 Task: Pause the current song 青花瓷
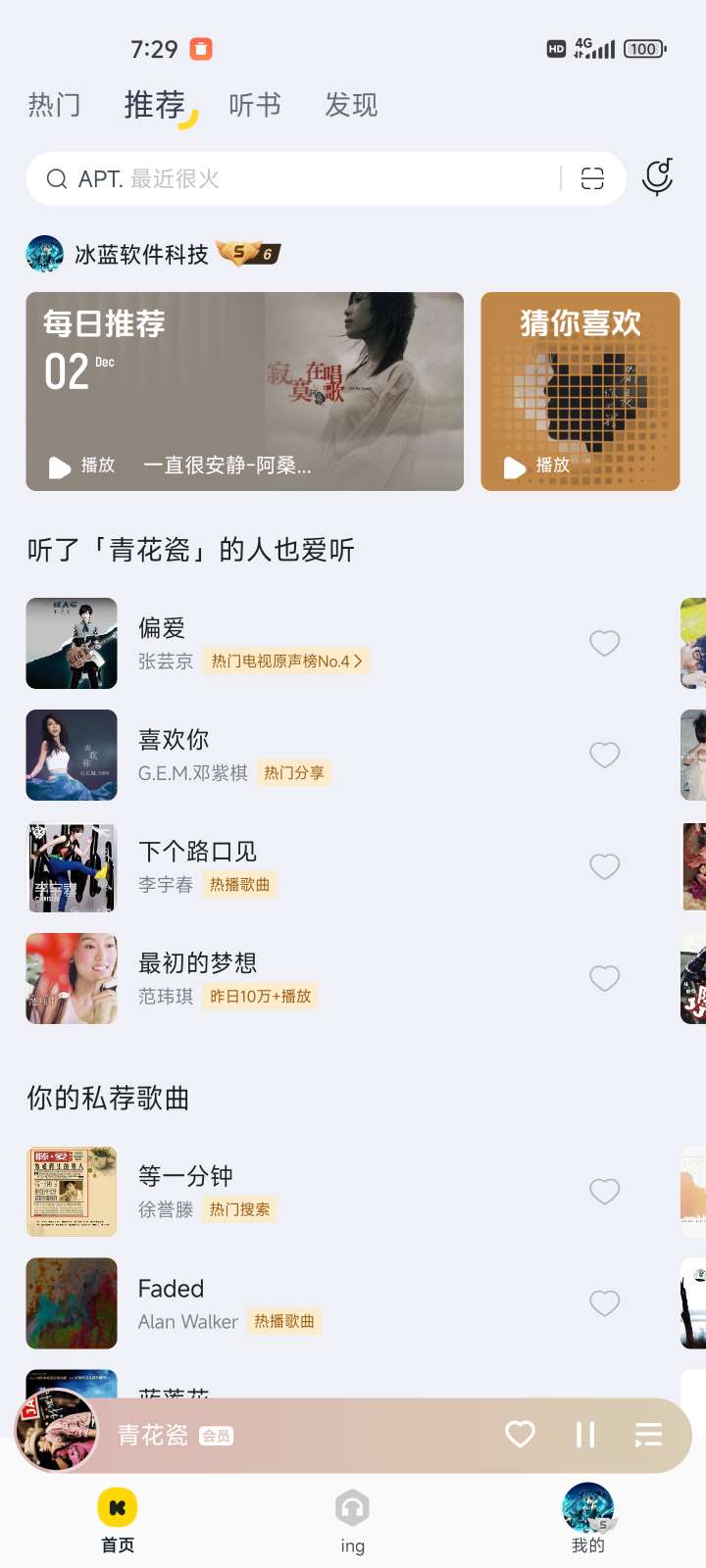[x=585, y=1435]
